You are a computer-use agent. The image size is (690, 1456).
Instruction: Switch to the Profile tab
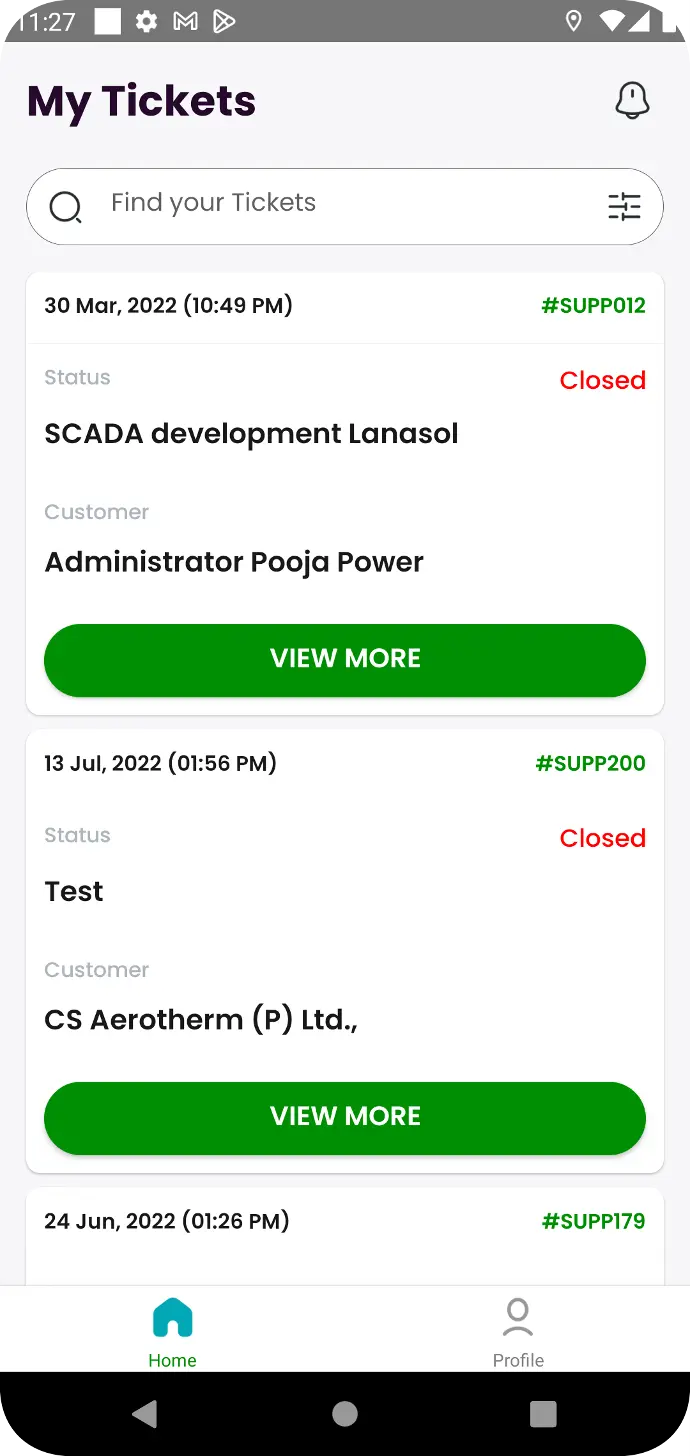point(518,1332)
